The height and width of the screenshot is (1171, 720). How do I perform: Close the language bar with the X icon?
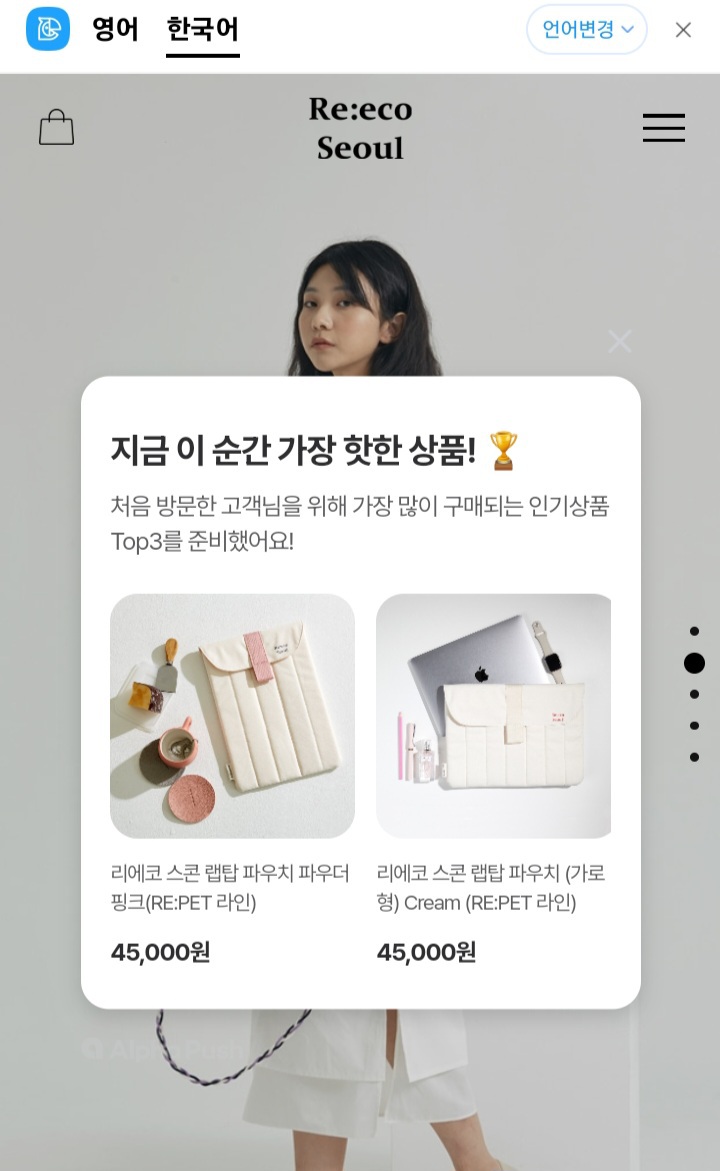click(x=683, y=30)
